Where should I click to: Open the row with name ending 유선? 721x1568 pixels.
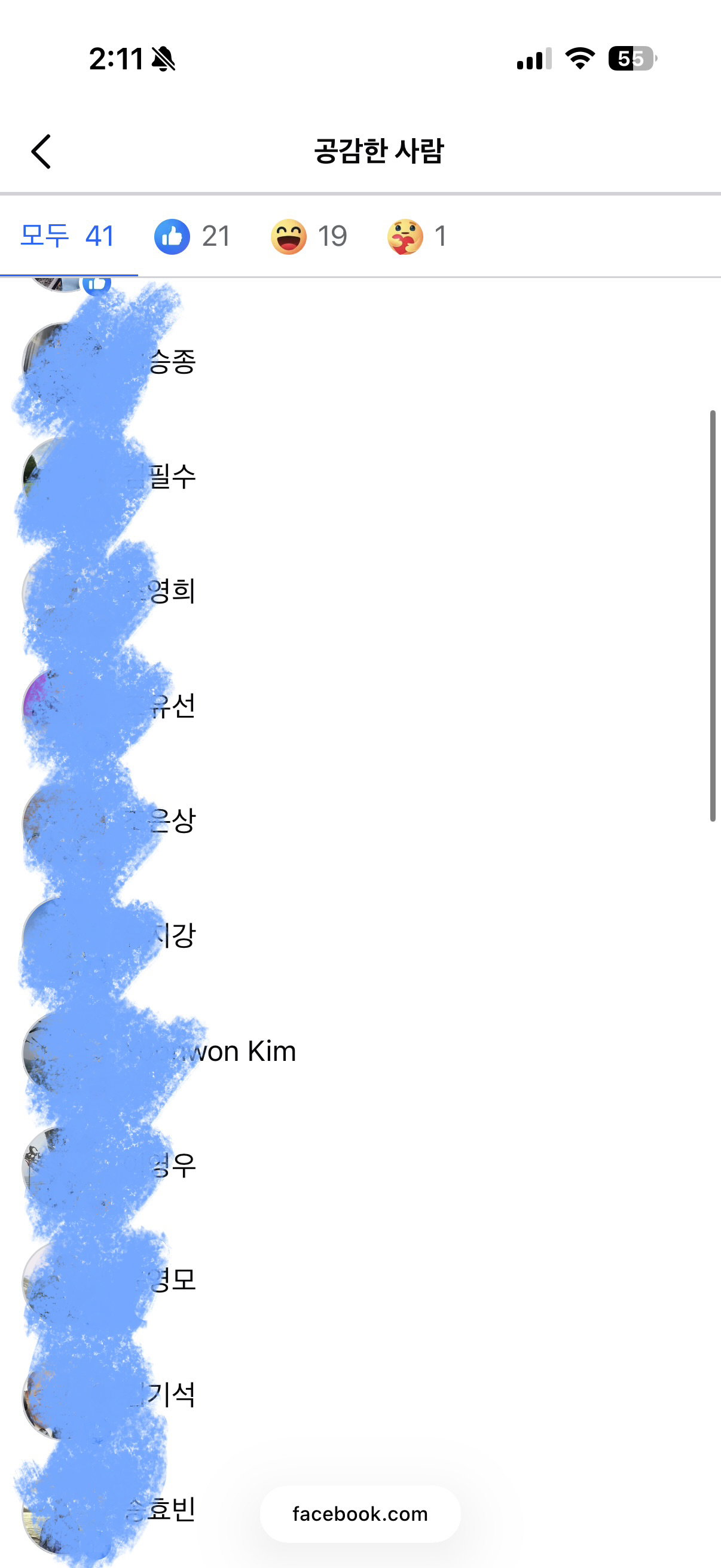[x=360, y=706]
